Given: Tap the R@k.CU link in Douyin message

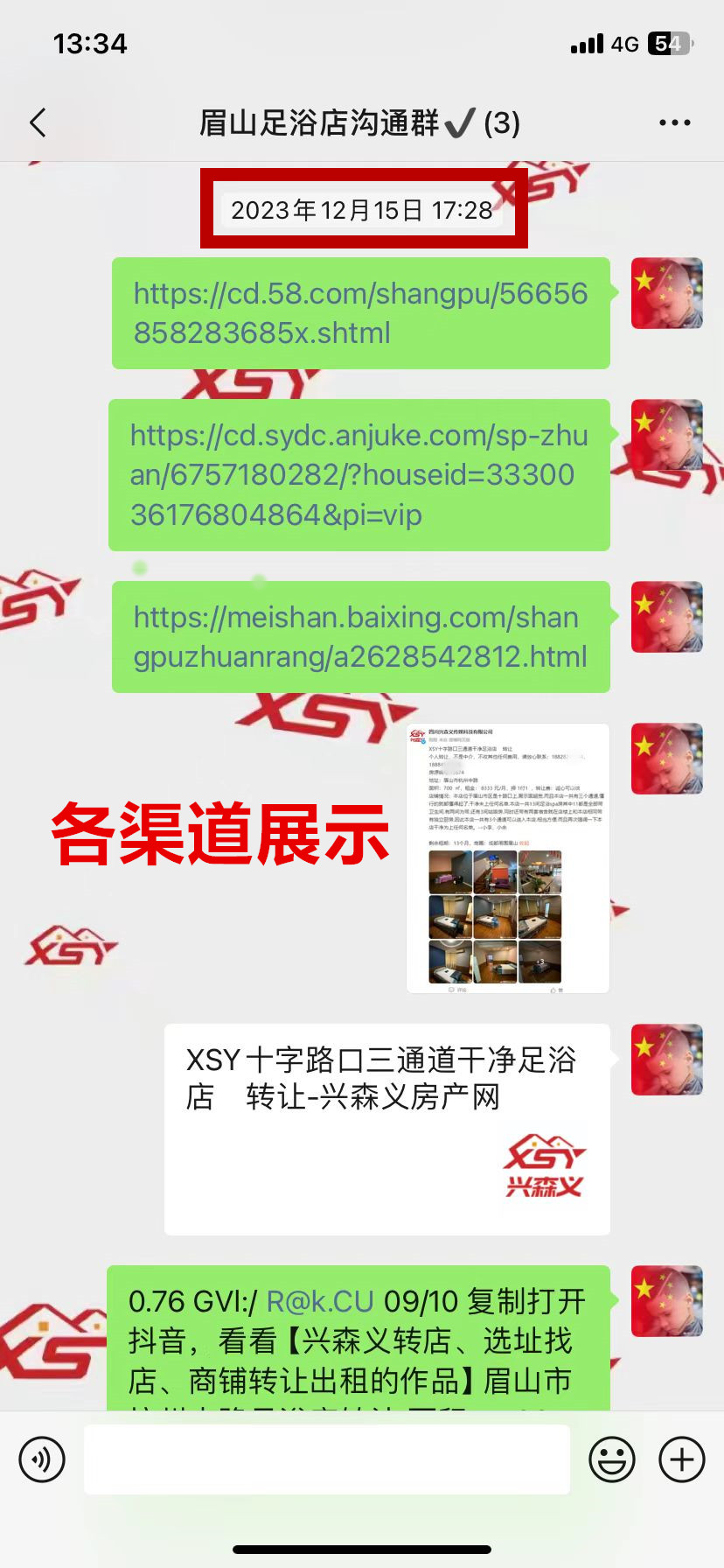Looking at the screenshot, I should tap(319, 1301).
